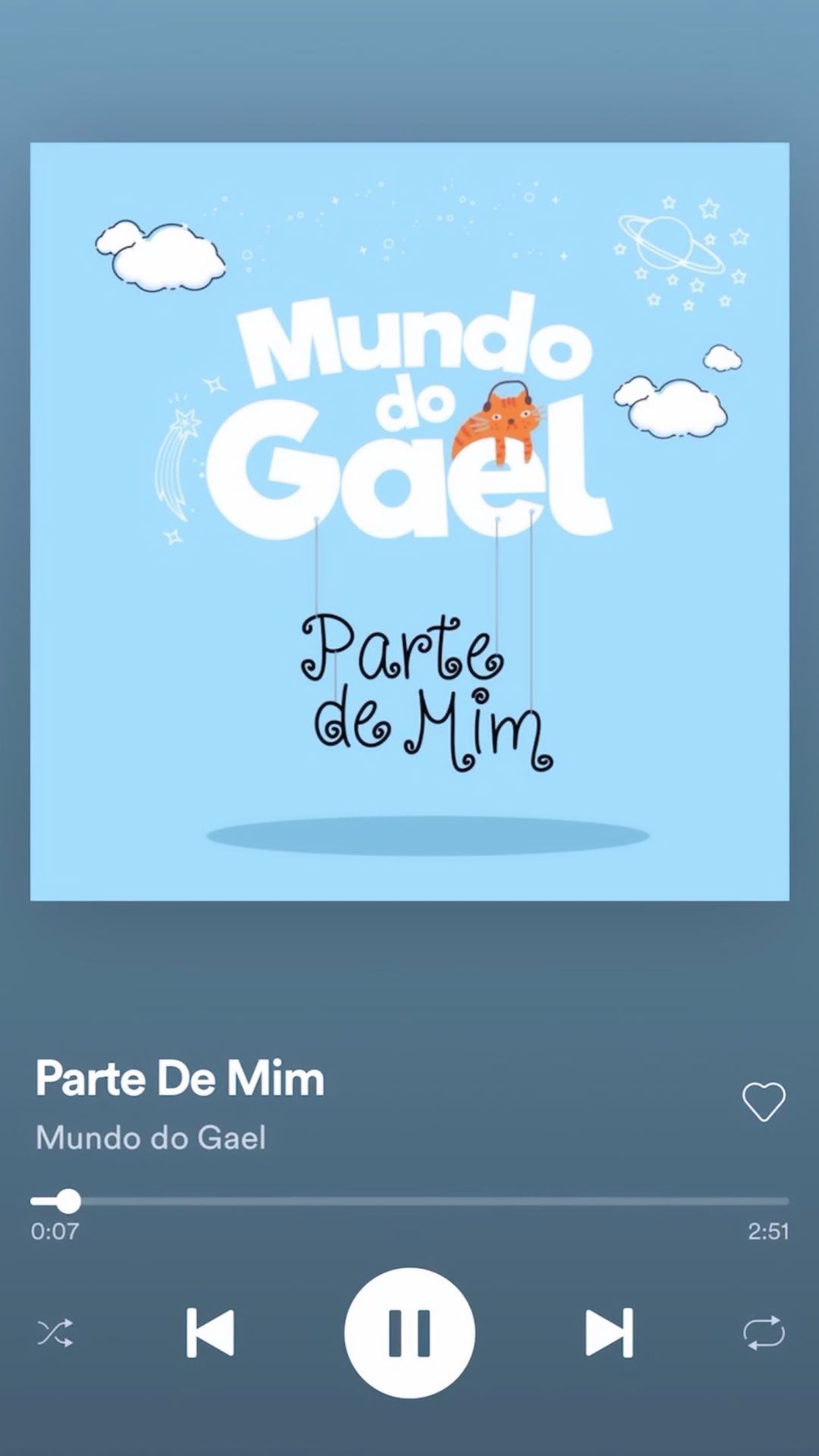Turn on repeat mode
This screenshot has height=1456, width=819.
[764, 1332]
